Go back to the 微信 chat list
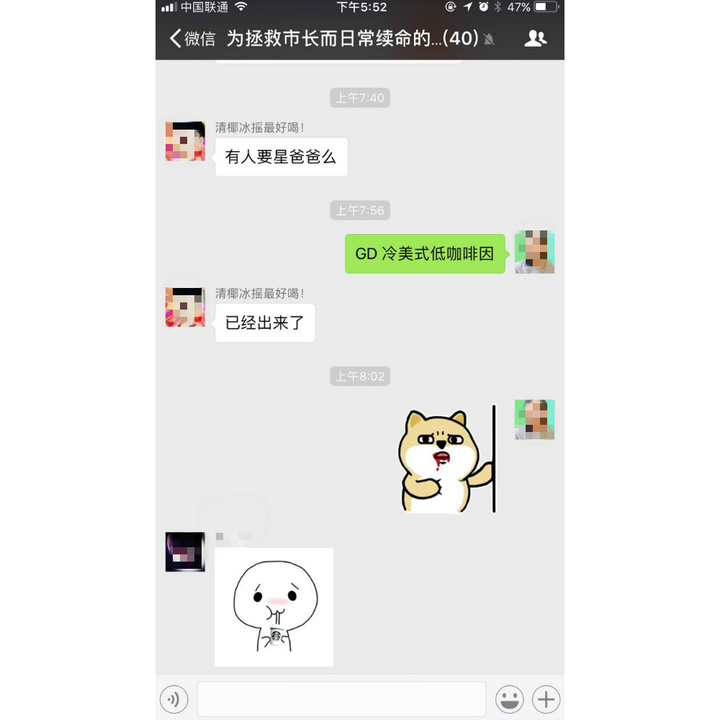This screenshot has height=720, width=720. [x=192, y=39]
